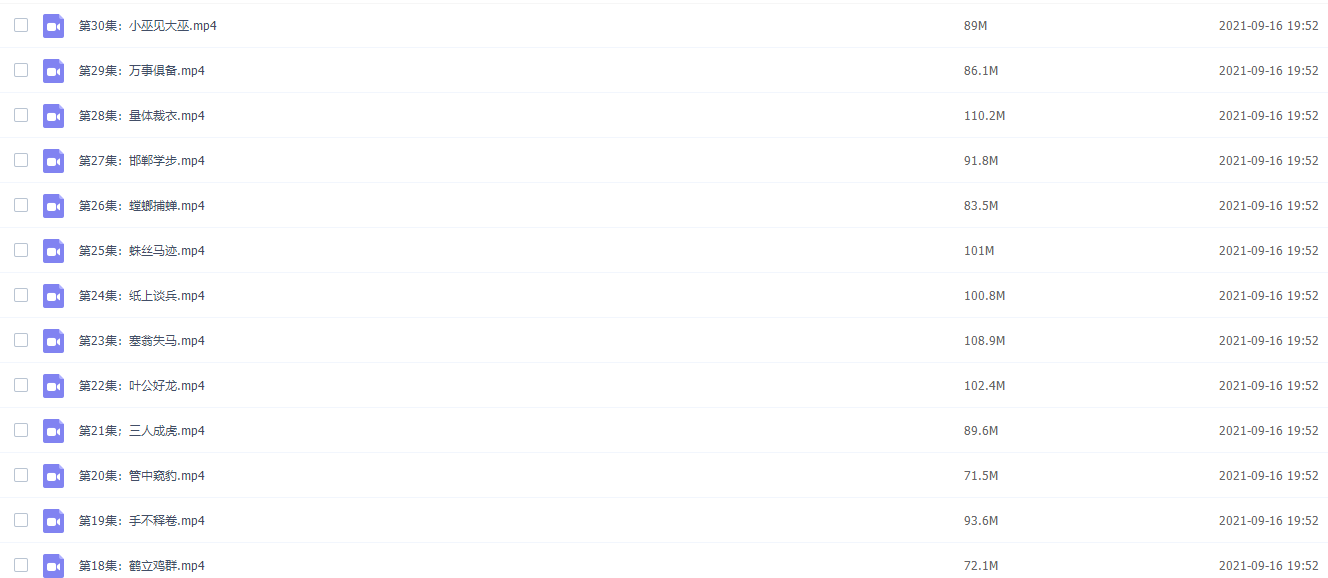Check the box next to 第29集：万事俱备.mp4
The image size is (1328, 578).
[x=21, y=70]
